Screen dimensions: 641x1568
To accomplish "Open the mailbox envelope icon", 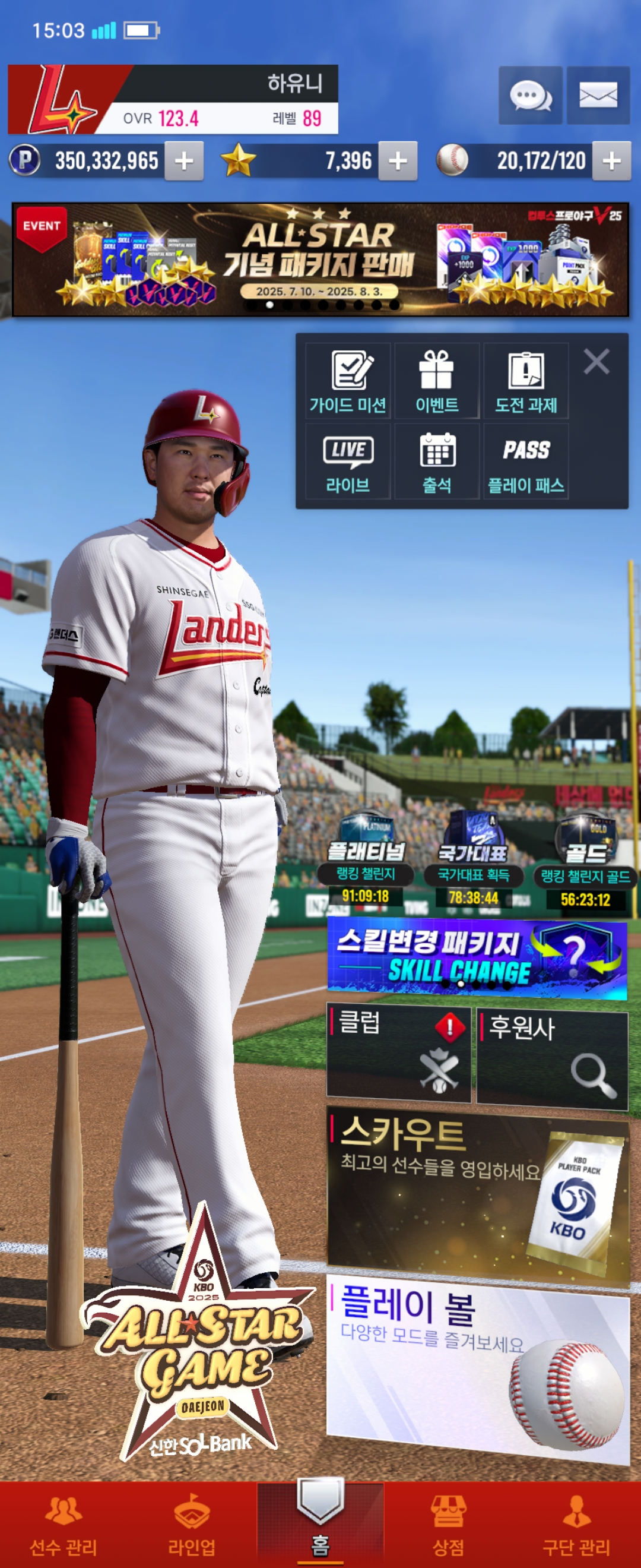I will coord(598,96).
